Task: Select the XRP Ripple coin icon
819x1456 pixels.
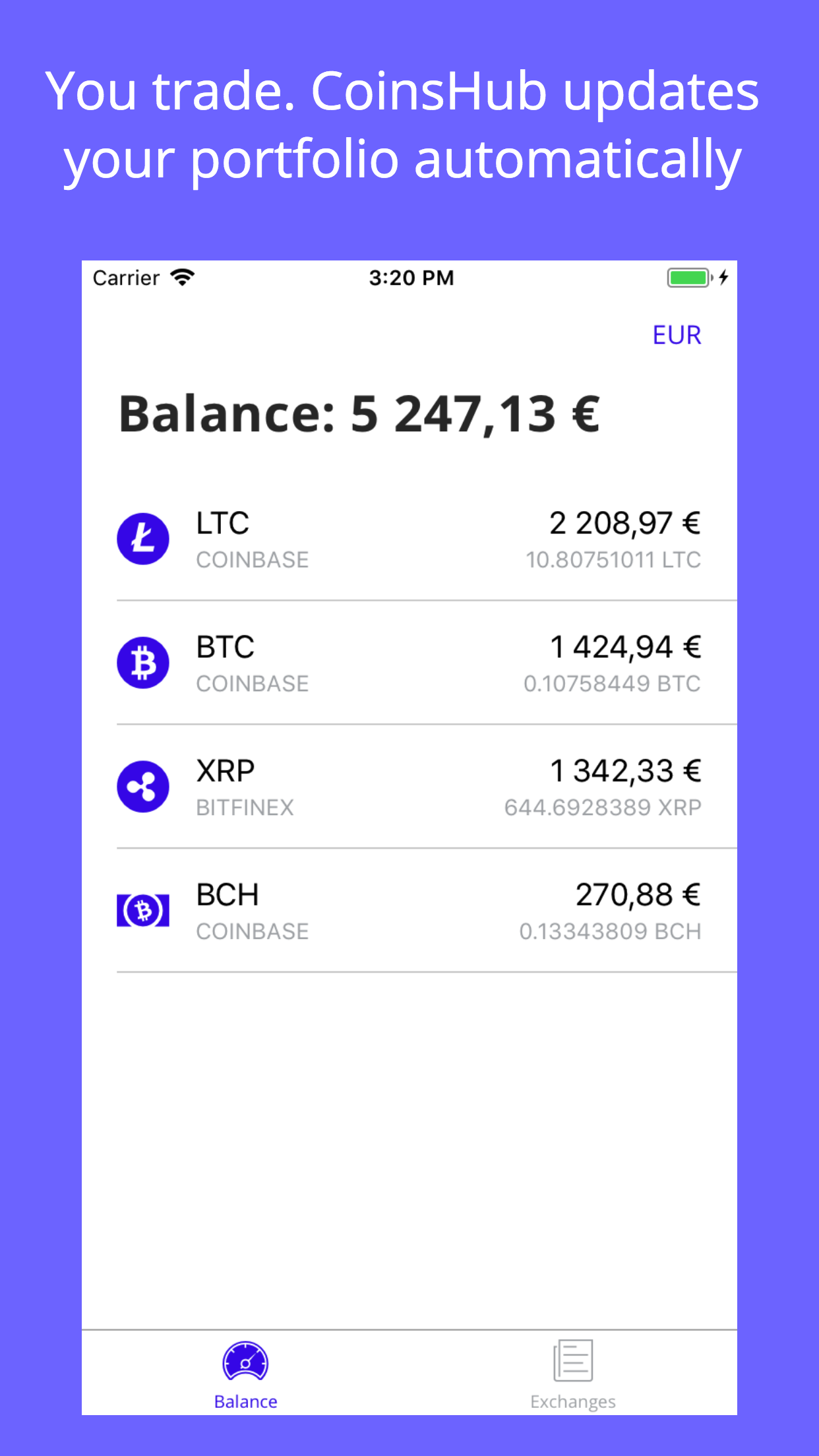Action: 142,786
